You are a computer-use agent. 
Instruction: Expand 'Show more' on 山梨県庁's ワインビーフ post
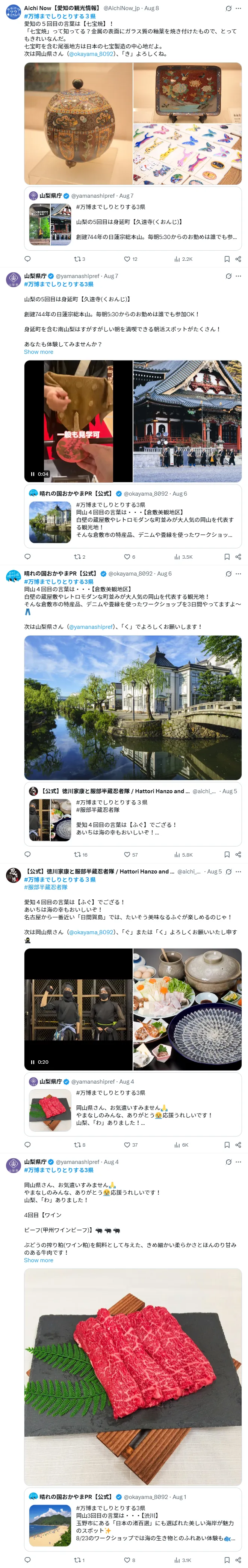(38, 1260)
